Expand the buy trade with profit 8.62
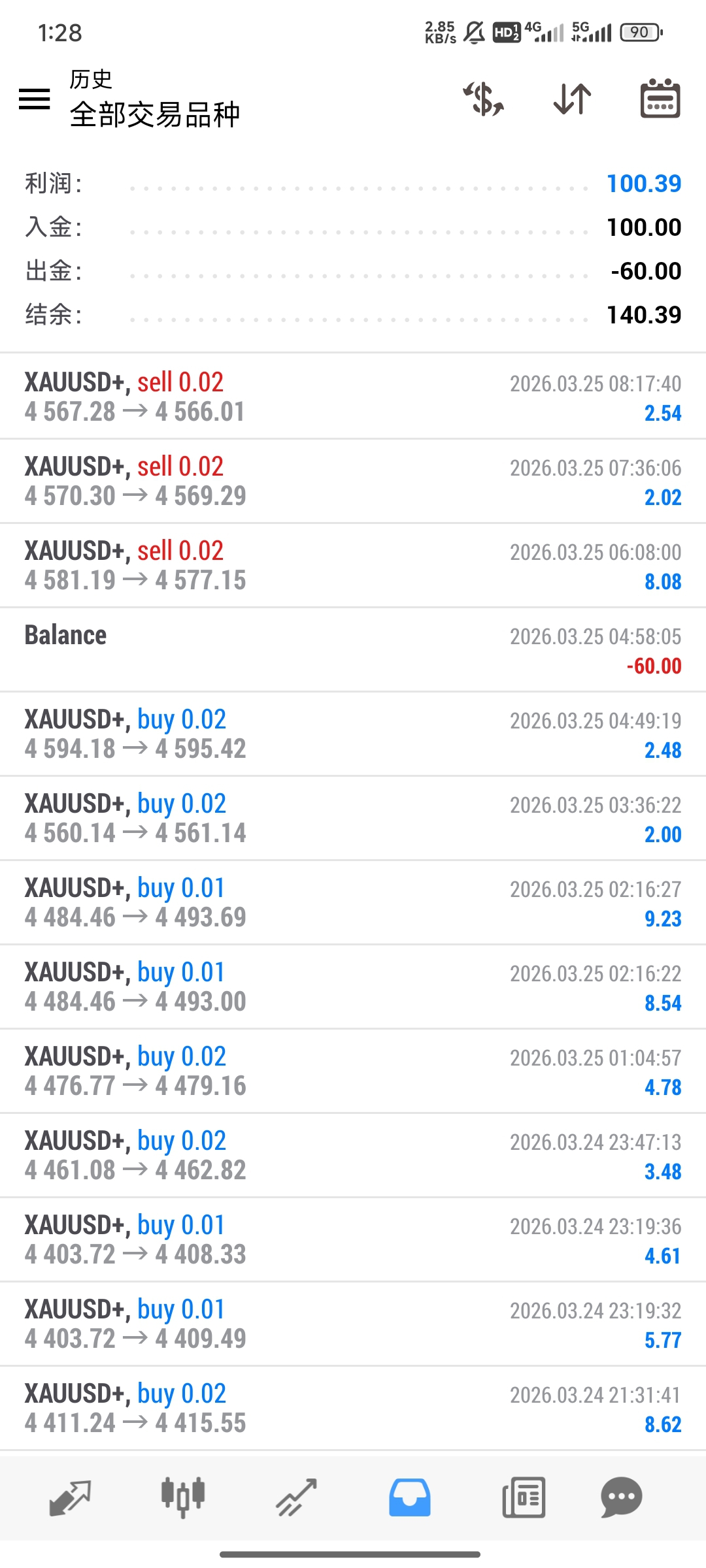 tap(353, 1408)
